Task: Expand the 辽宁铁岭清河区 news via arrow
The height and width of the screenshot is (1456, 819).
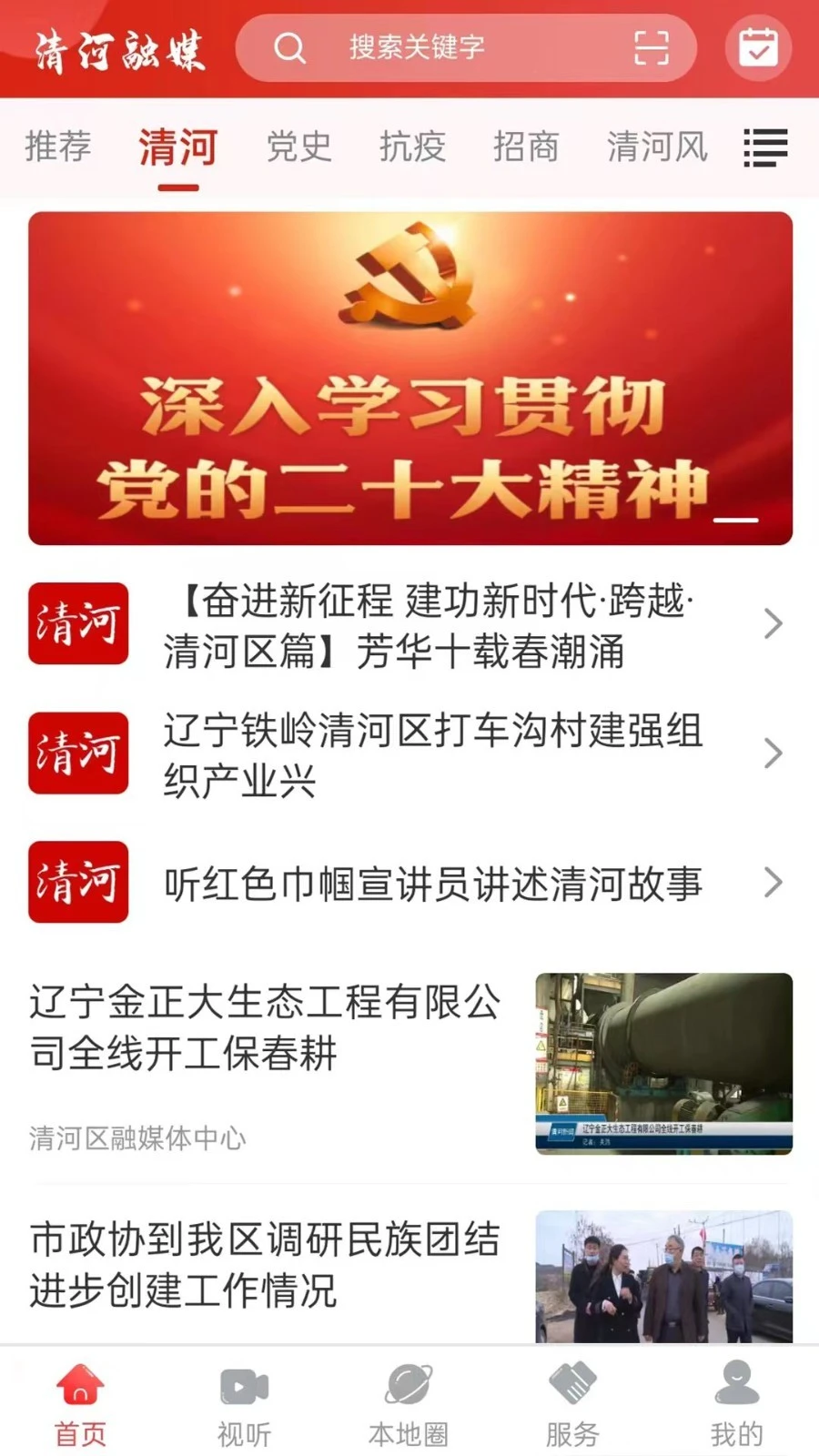Action: pyautogui.click(x=774, y=753)
